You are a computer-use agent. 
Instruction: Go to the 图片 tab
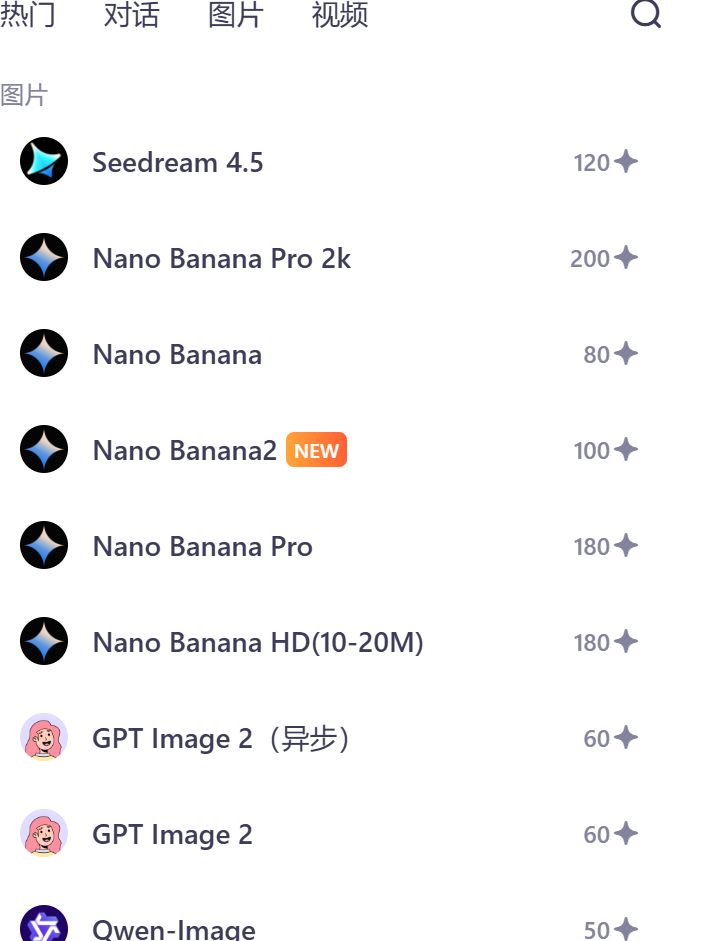235,15
